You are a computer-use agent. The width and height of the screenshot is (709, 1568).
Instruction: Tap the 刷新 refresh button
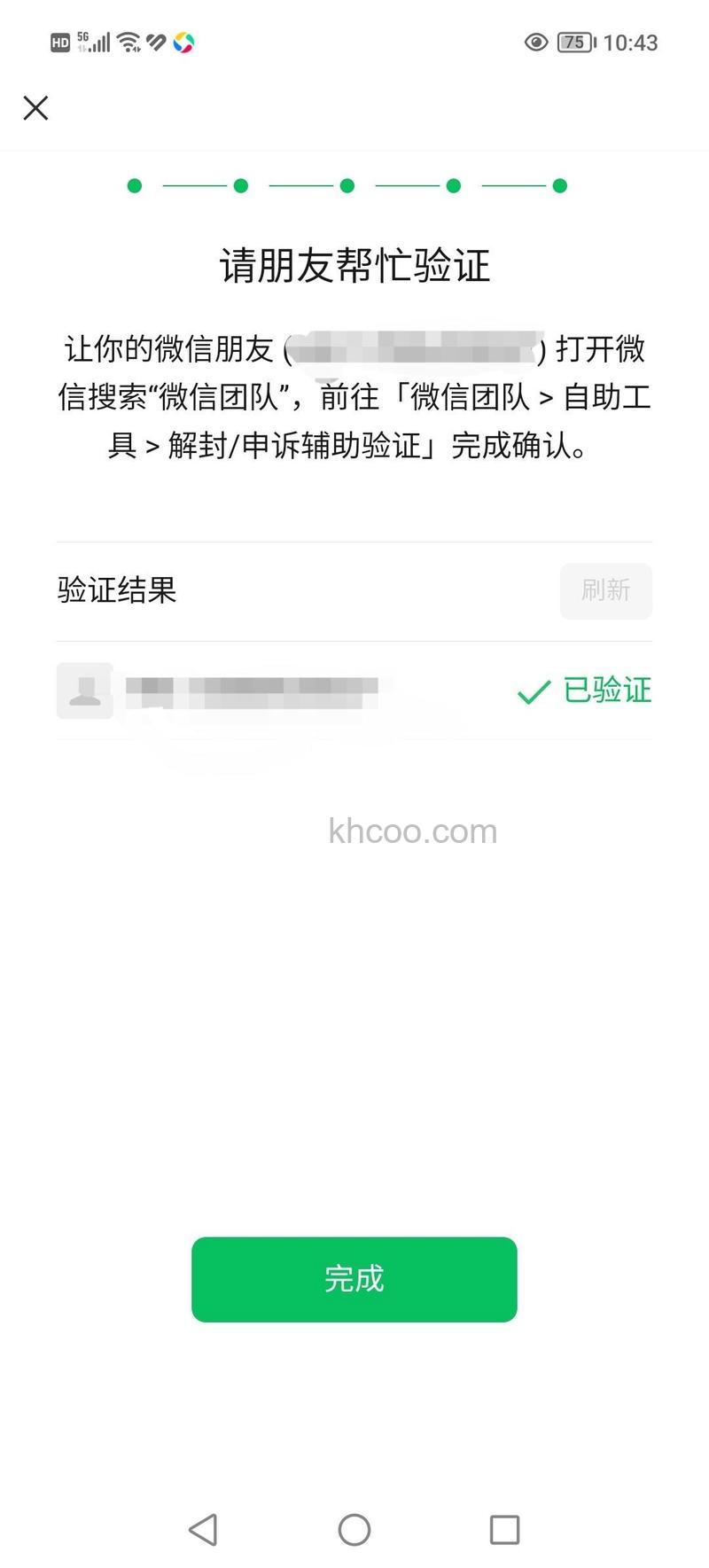coord(605,591)
